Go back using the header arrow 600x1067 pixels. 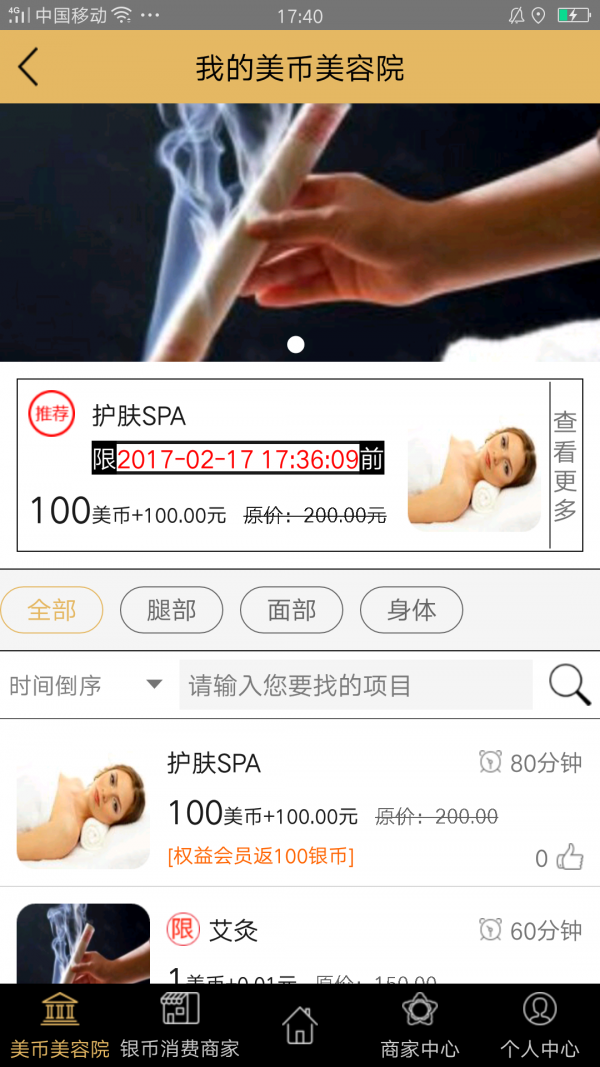click(28, 67)
